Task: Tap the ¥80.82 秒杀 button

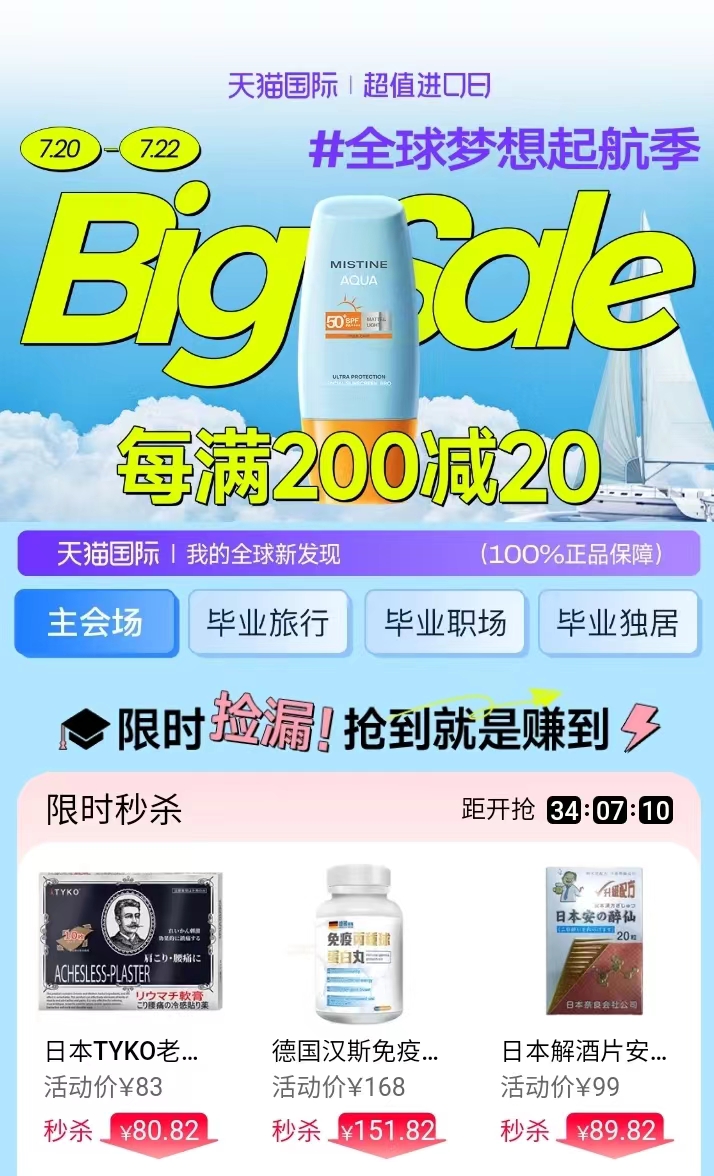Action: pos(158,1131)
